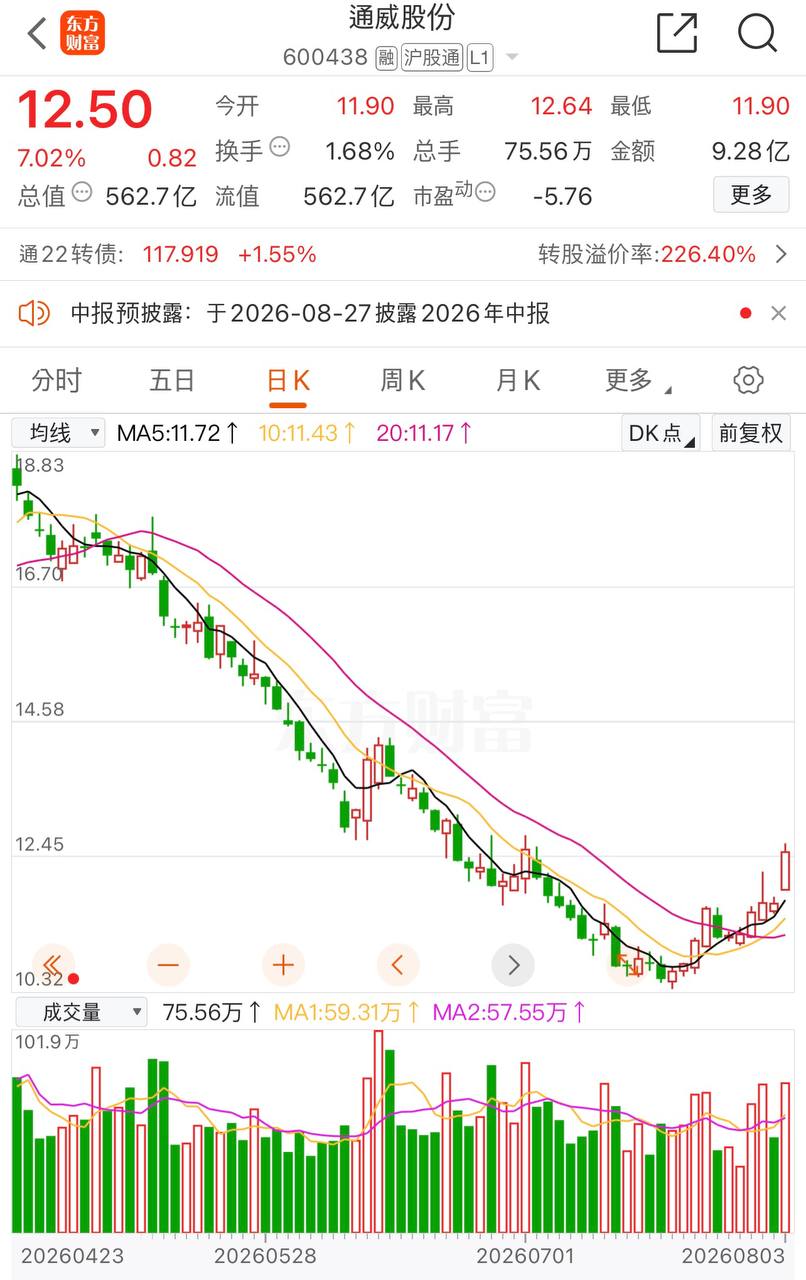Image resolution: width=806 pixels, height=1280 pixels.
Task: Open chart settings gear
Action: click(x=748, y=380)
